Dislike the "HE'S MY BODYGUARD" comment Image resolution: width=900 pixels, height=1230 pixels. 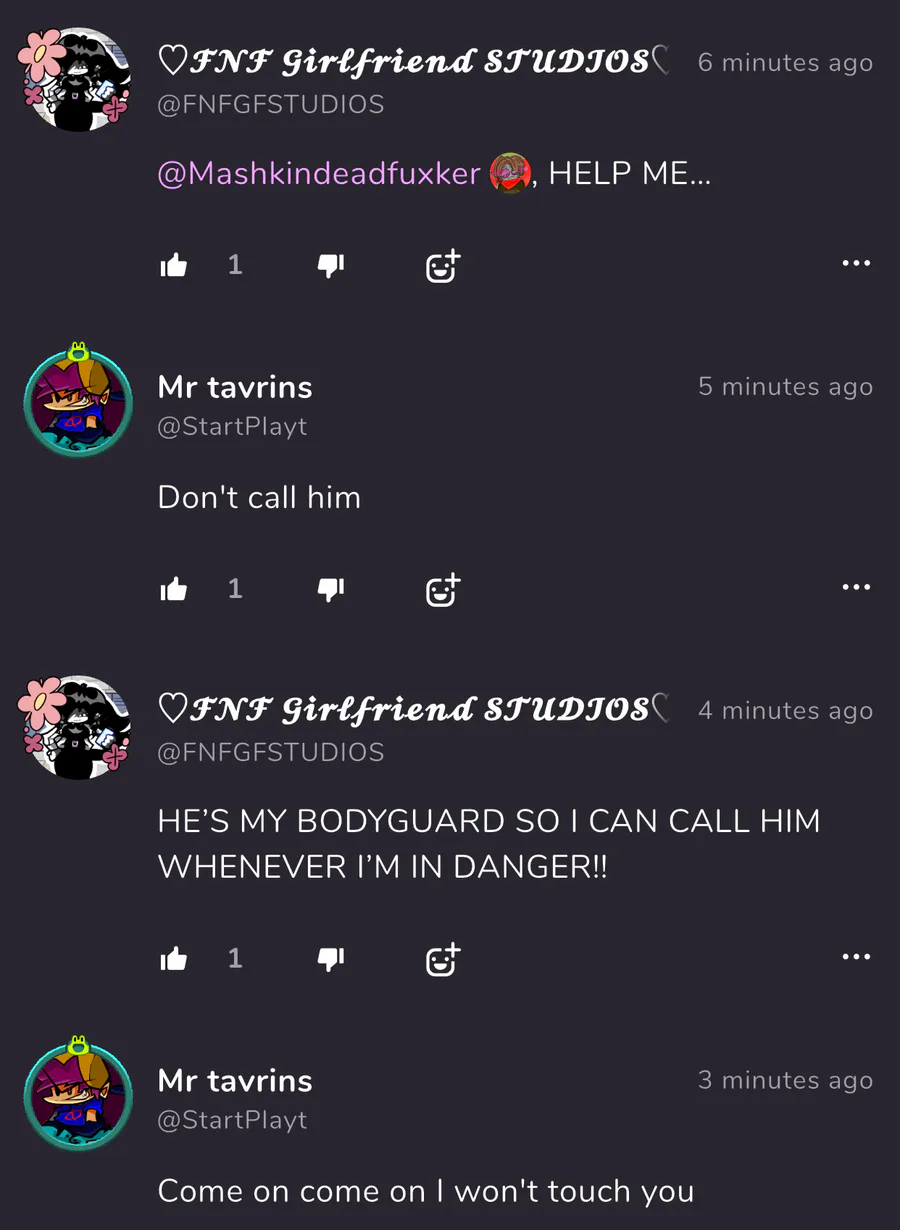tap(331, 959)
